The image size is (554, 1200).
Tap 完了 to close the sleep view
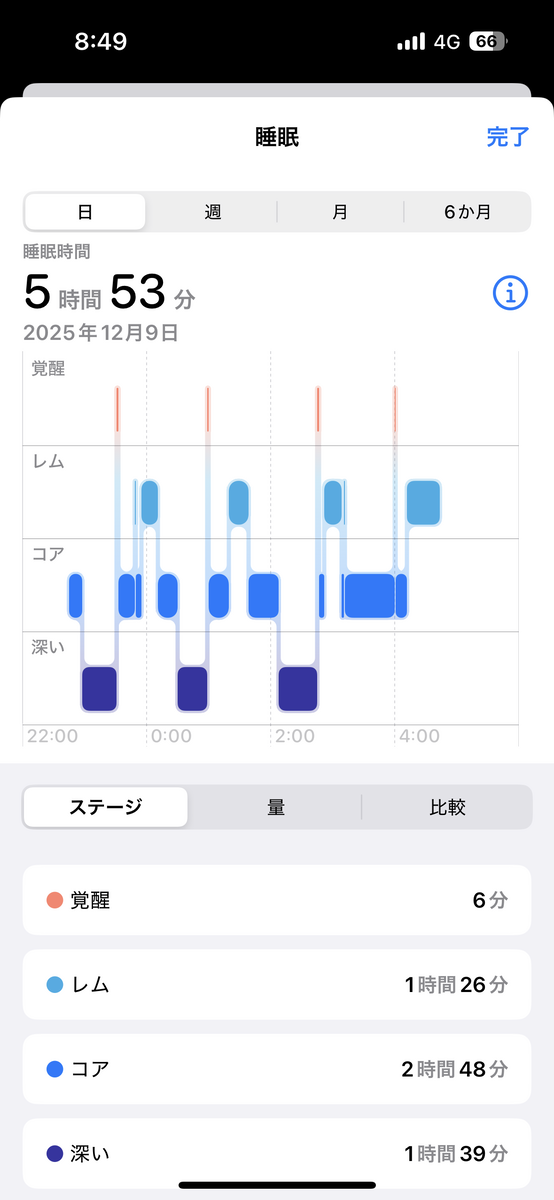click(x=507, y=138)
